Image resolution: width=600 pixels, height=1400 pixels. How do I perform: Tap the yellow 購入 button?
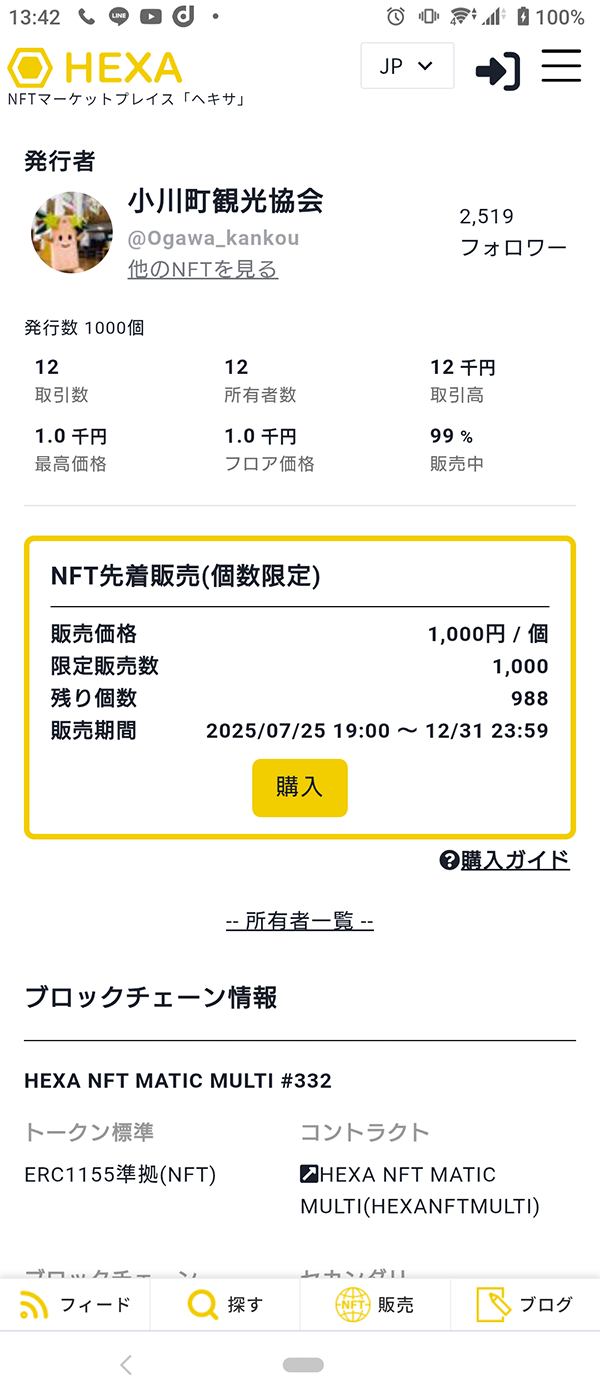[x=299, y=787]
